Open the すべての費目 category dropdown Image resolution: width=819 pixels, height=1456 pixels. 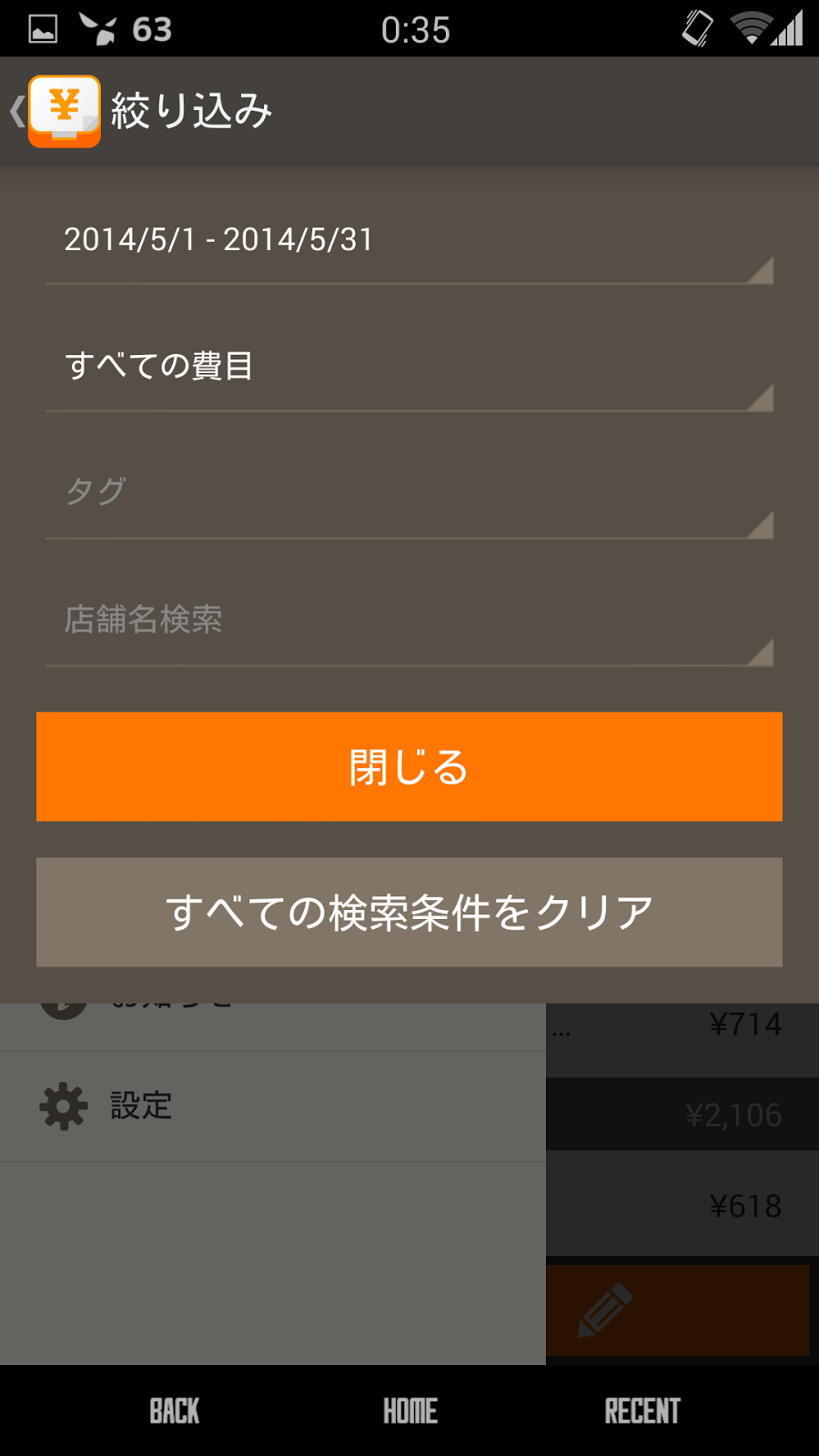(x=409, y=367)
